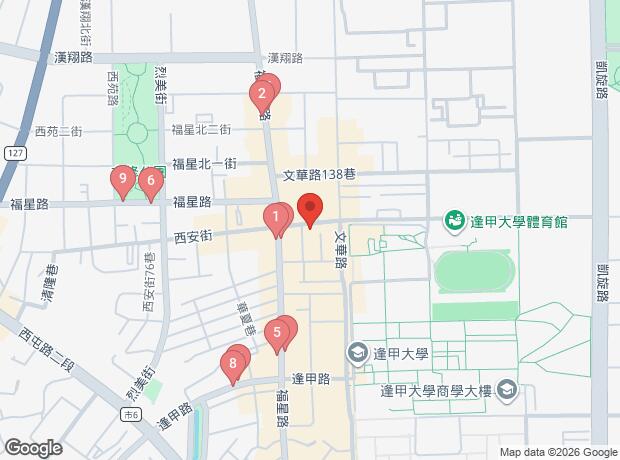Select map marker number 6
This screenshot has width=620, height=460.
pyautogui.click(x=151, y=184)
